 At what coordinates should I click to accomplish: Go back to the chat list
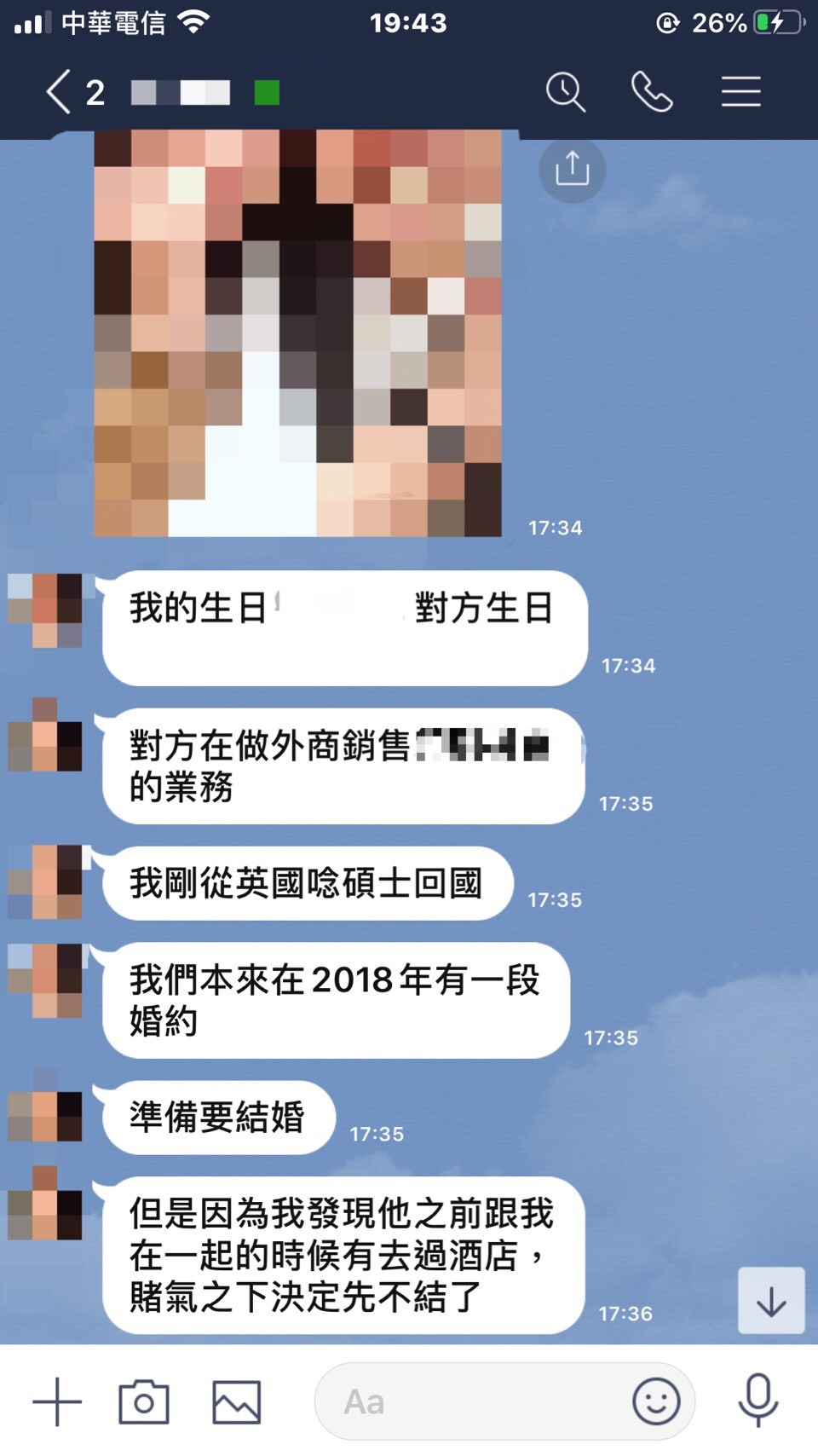[58, 92]
